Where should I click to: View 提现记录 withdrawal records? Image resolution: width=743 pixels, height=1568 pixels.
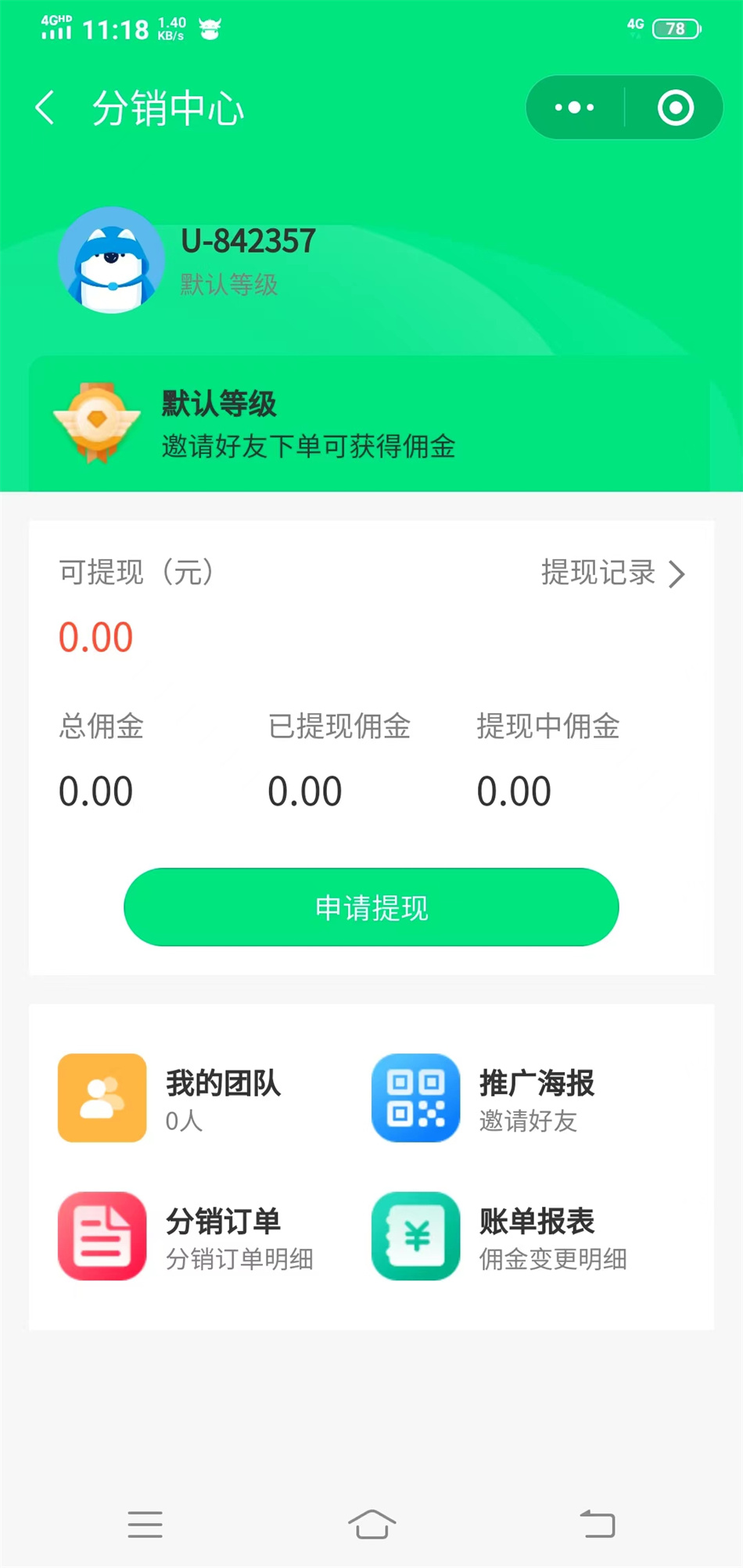coord(612,573)
